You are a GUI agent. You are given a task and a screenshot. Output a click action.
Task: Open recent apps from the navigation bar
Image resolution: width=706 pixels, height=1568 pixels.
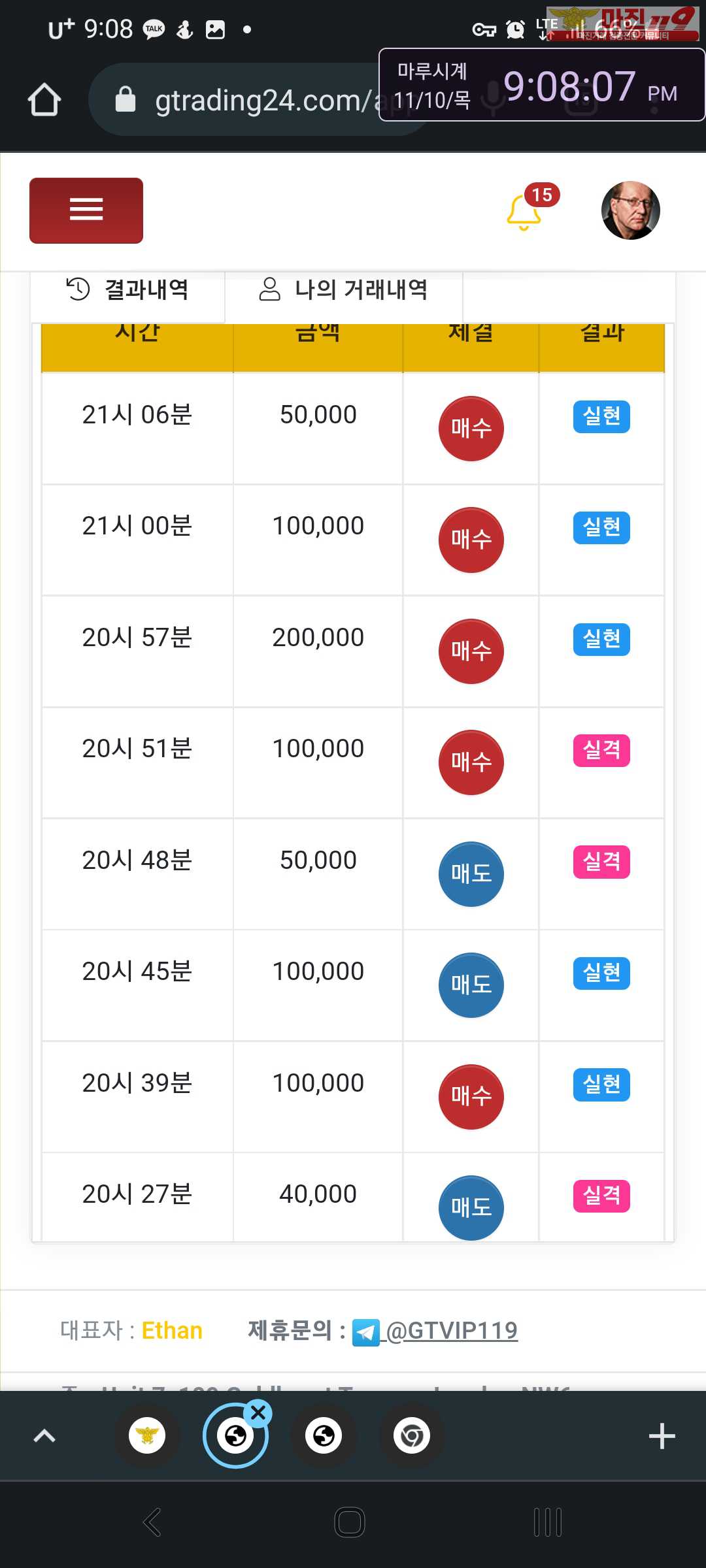548,1522
